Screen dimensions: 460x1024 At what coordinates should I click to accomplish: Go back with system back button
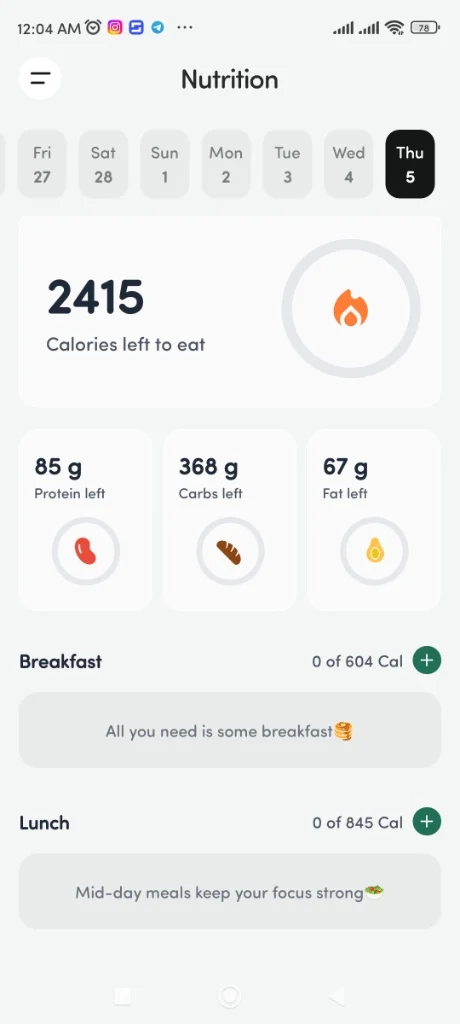[337, 996]
